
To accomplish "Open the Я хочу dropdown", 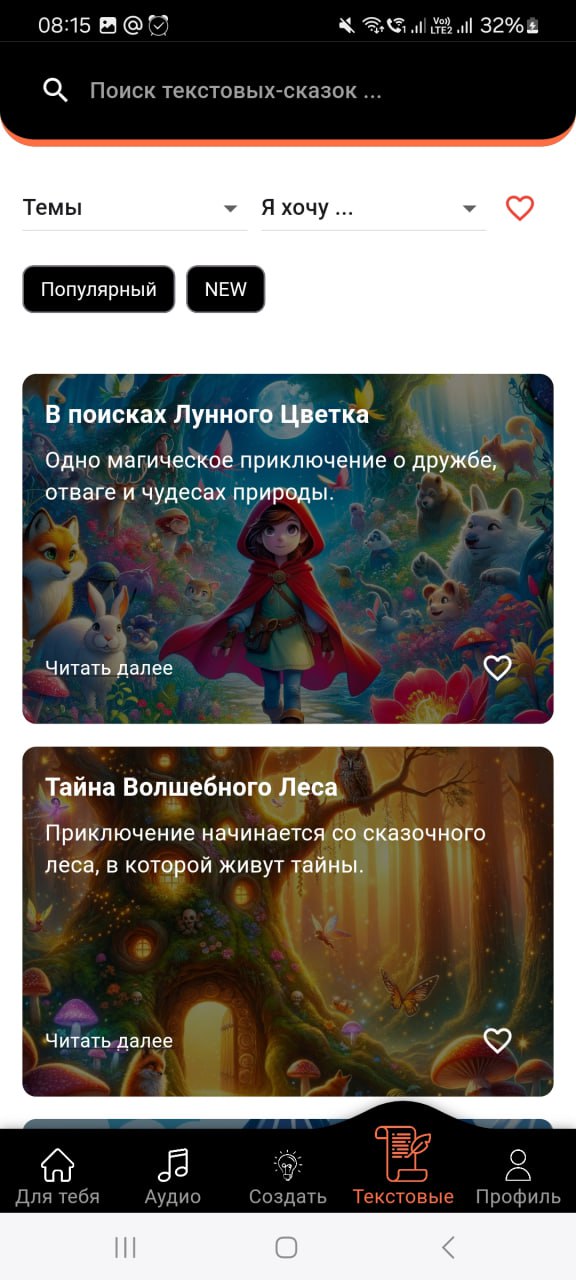I will [x=374, y=208].
